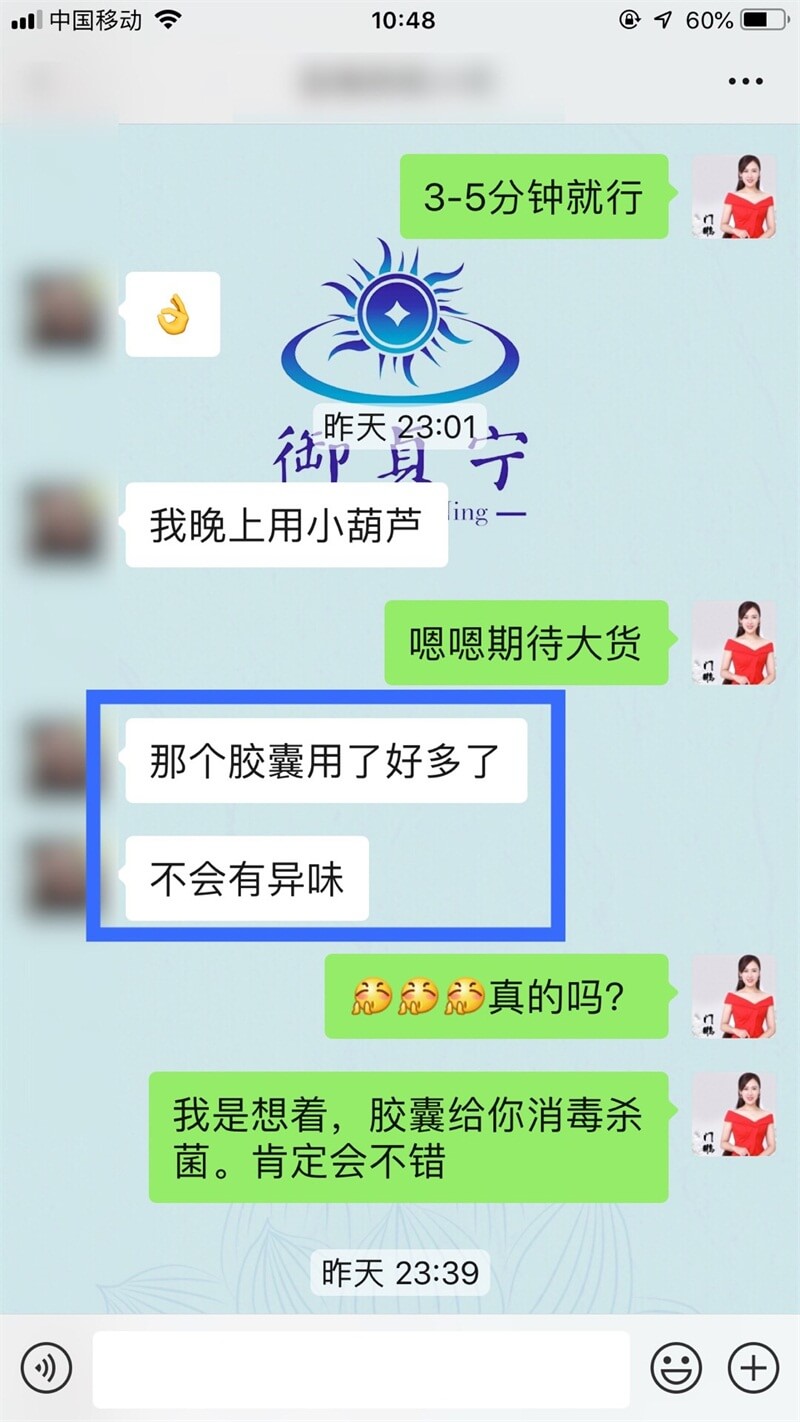Viewport: 800px width, 1422px height.
Task: Focus the message text field
Action: click(361, 1368)
